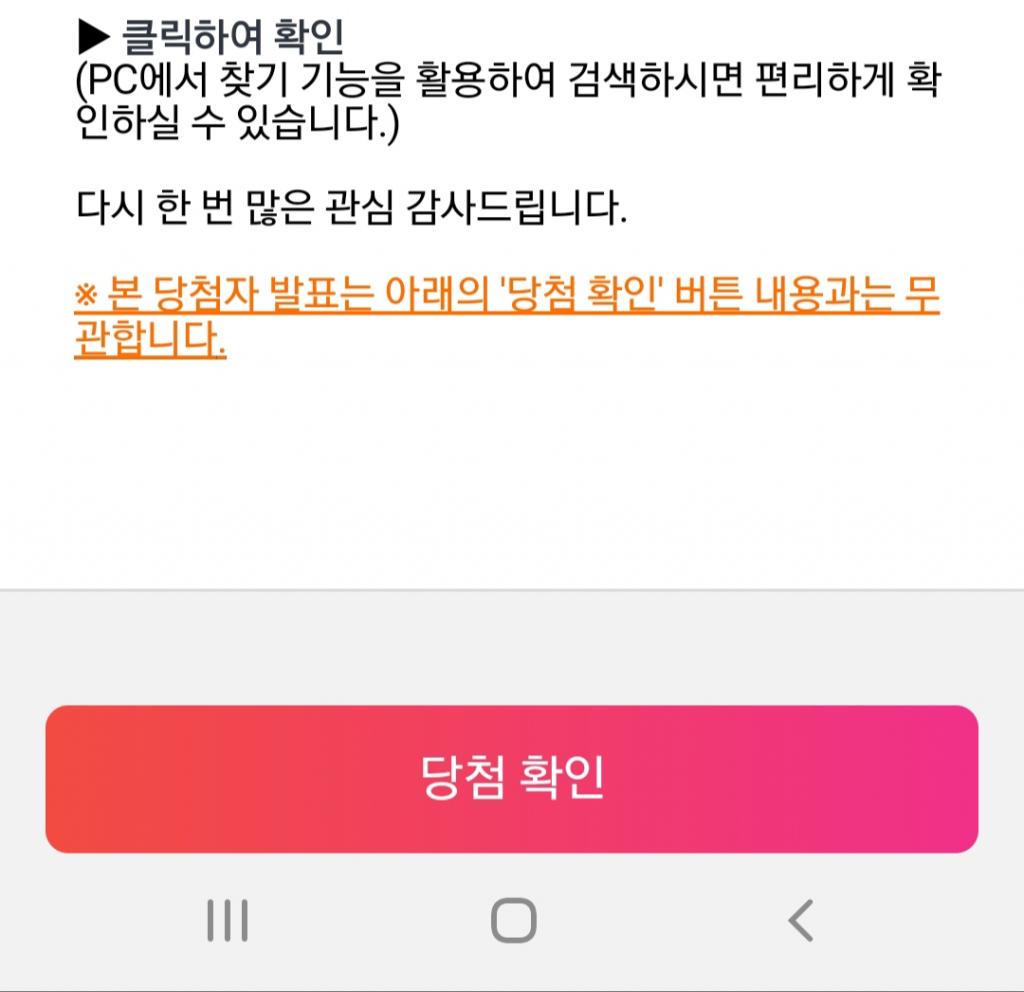Open the underlined orange notice link

tap(506, 296)
